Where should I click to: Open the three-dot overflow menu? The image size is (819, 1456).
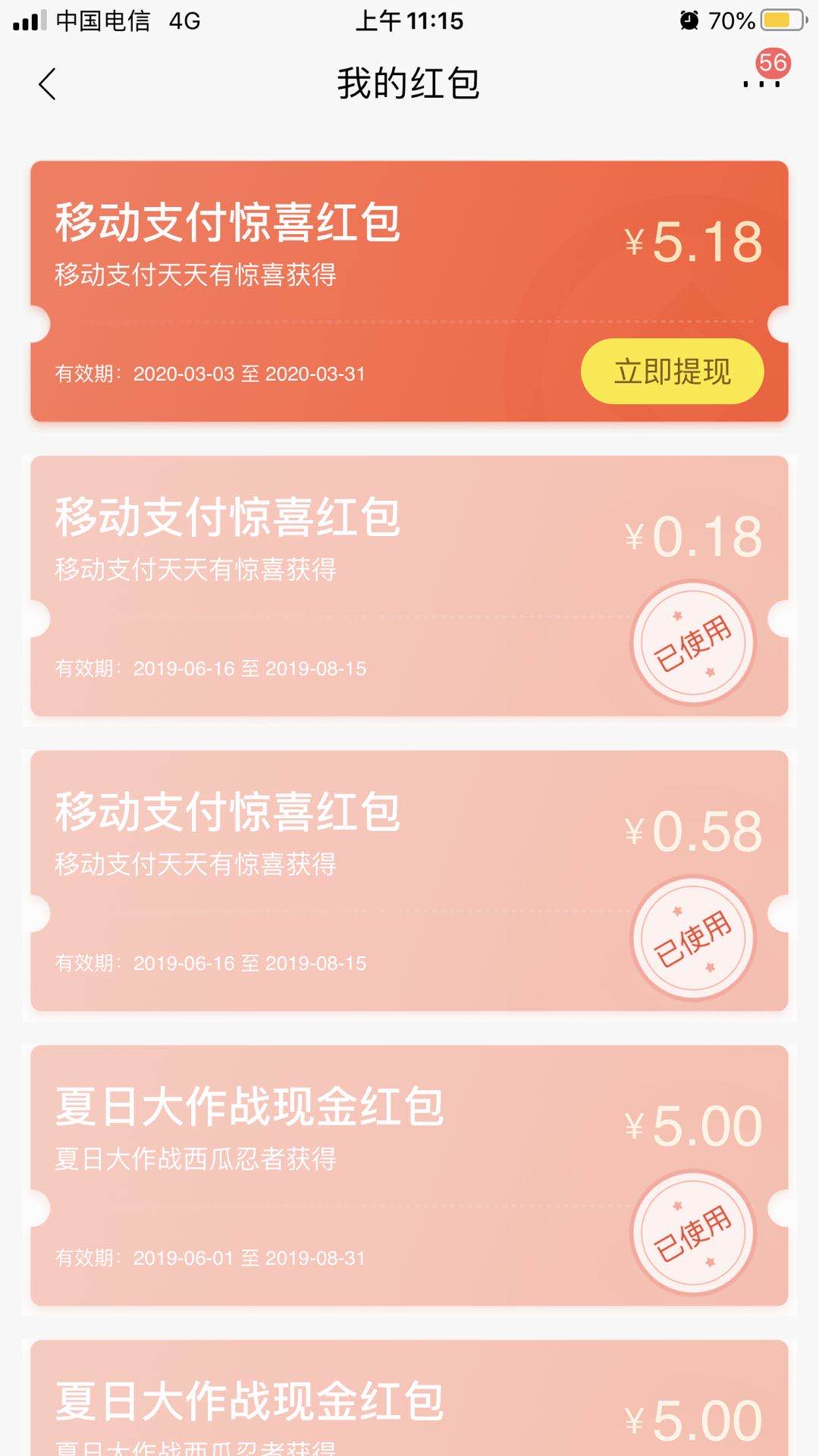[x=761, y=83]
